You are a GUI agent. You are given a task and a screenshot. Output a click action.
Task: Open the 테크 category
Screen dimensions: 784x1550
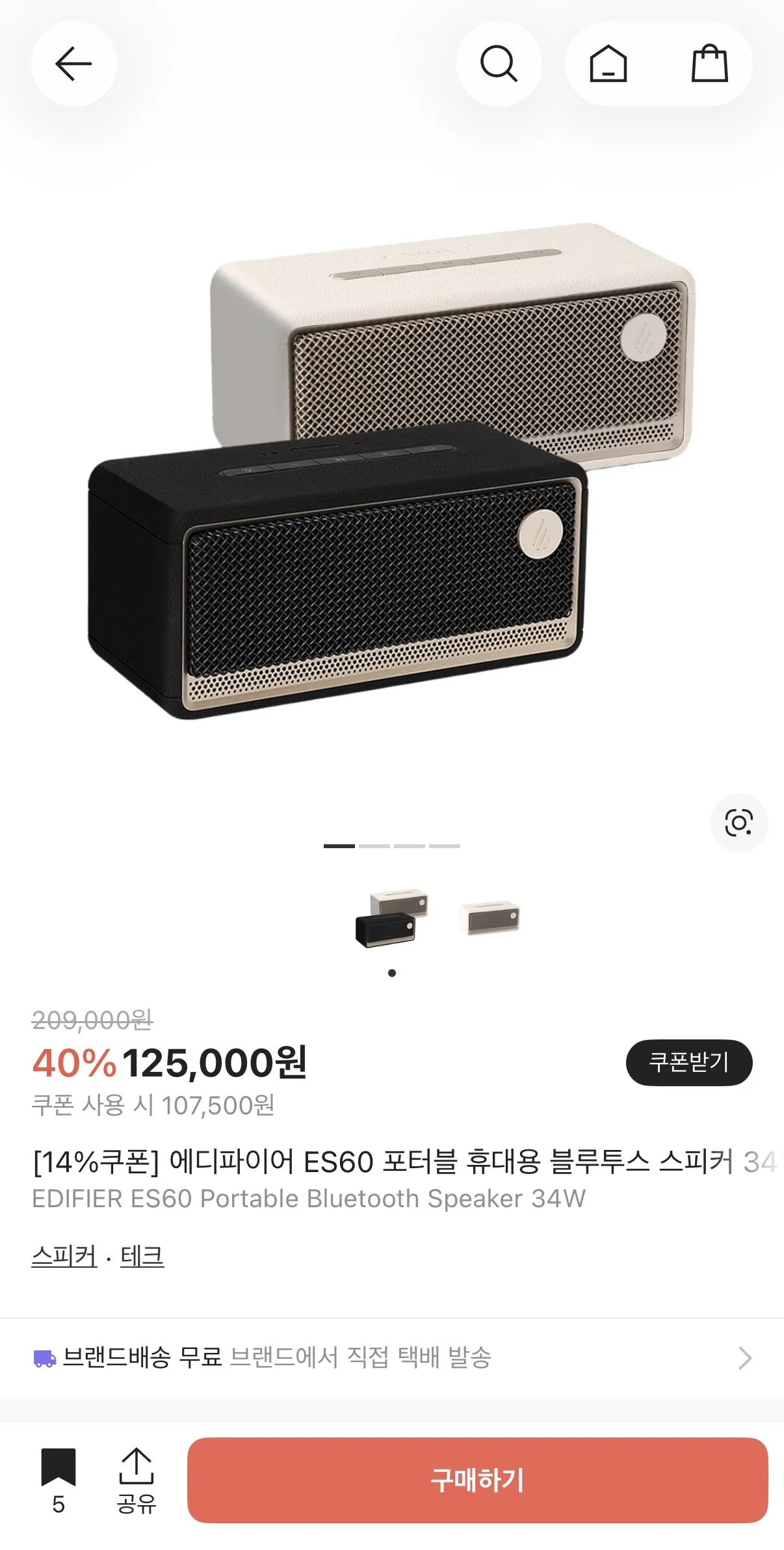point(144,1253)
